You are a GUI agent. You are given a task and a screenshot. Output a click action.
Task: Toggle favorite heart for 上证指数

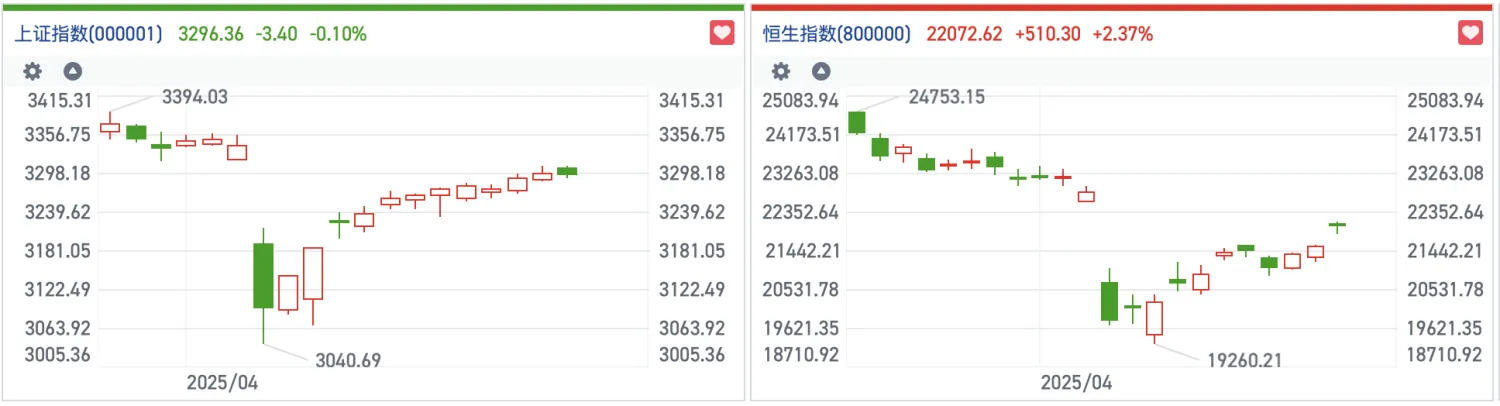point(722,33)
